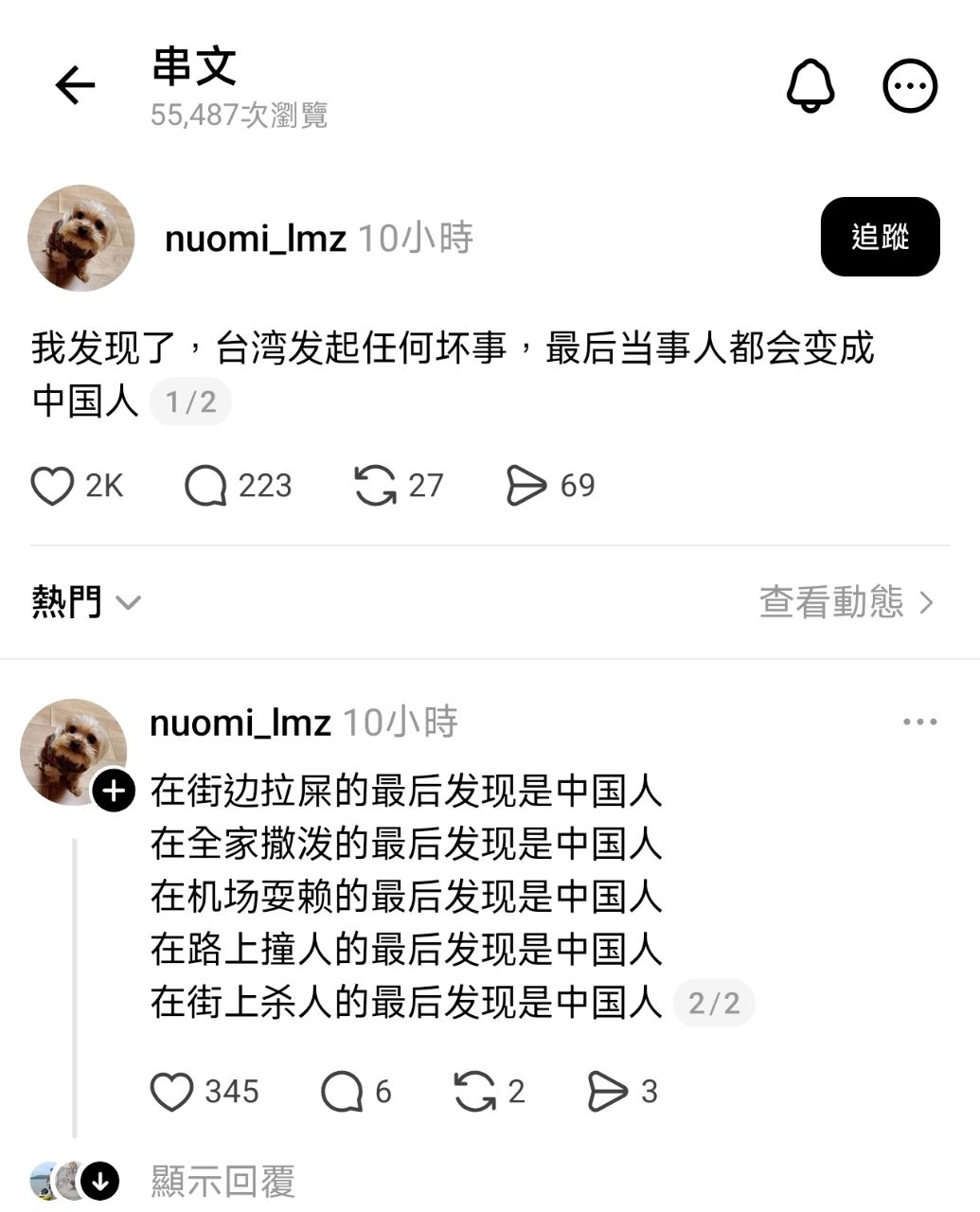
Task: Open the reply's three-dot options menu
Action: tap(919, 722)
